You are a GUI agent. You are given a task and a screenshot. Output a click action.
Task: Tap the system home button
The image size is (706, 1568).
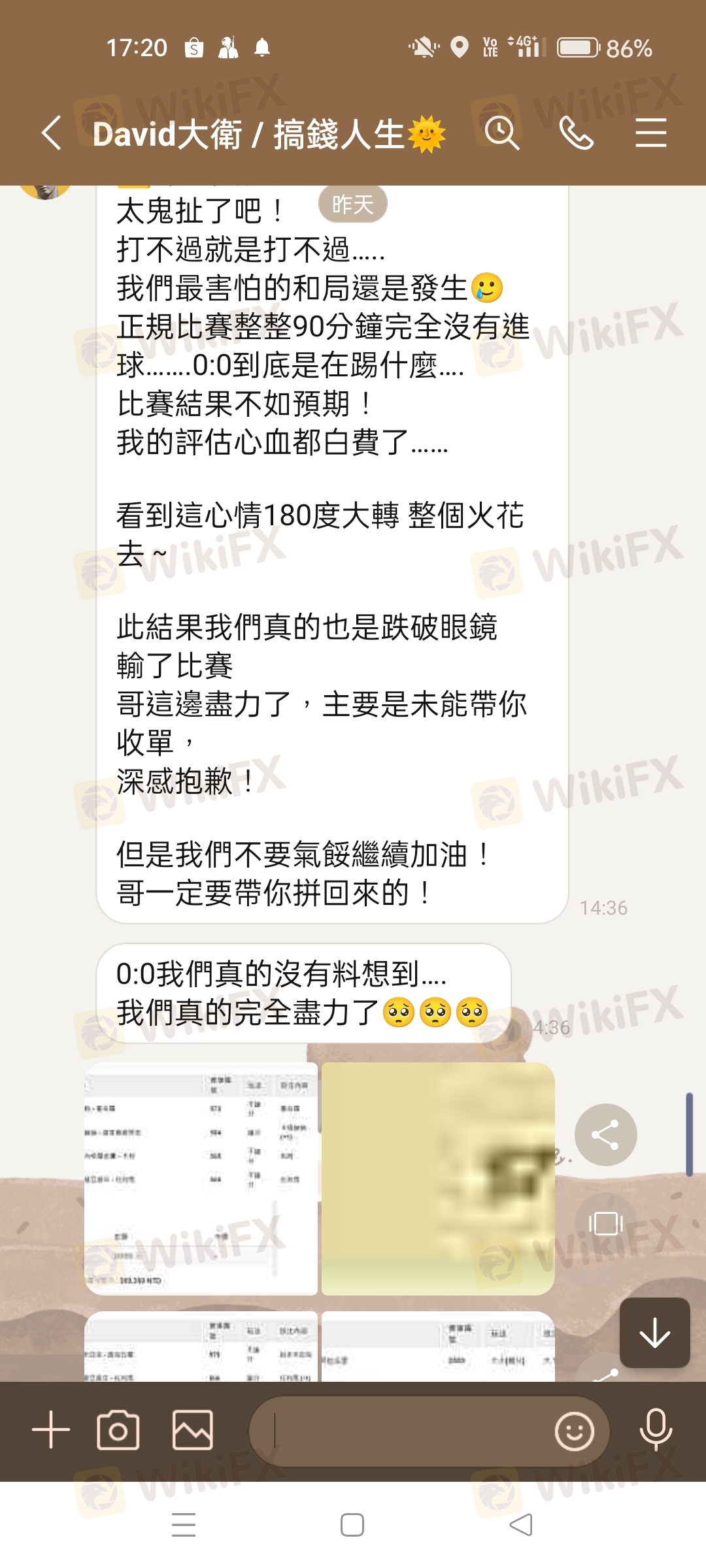pos(352,1525)
